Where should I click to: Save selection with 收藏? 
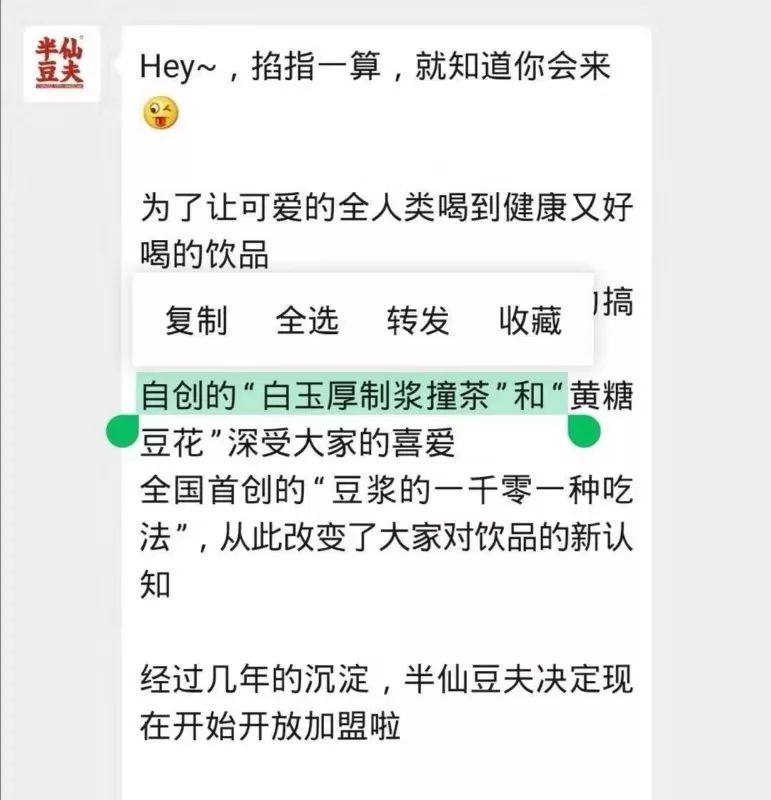click(530, 320)
